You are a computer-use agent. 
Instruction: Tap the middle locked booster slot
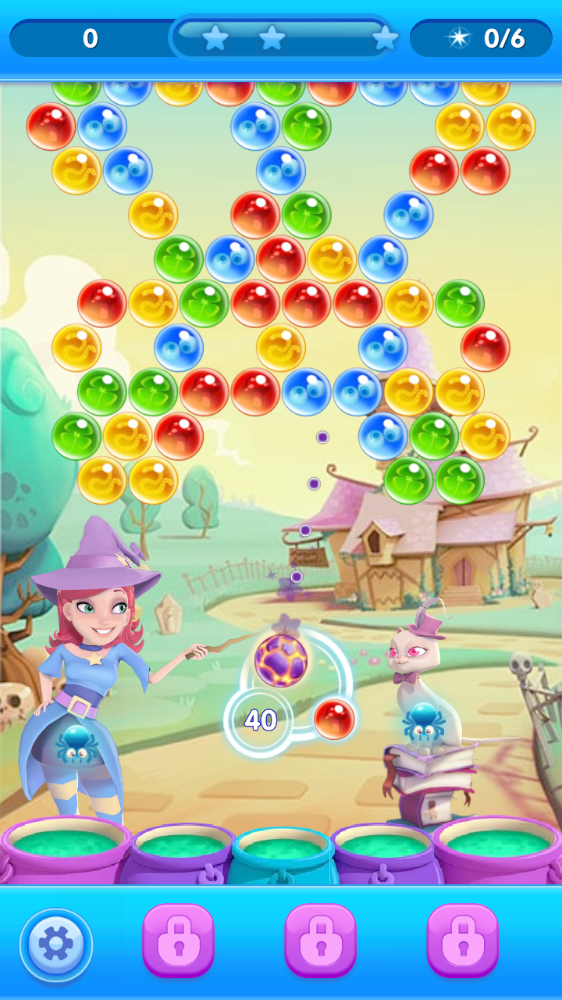point(320,940)
